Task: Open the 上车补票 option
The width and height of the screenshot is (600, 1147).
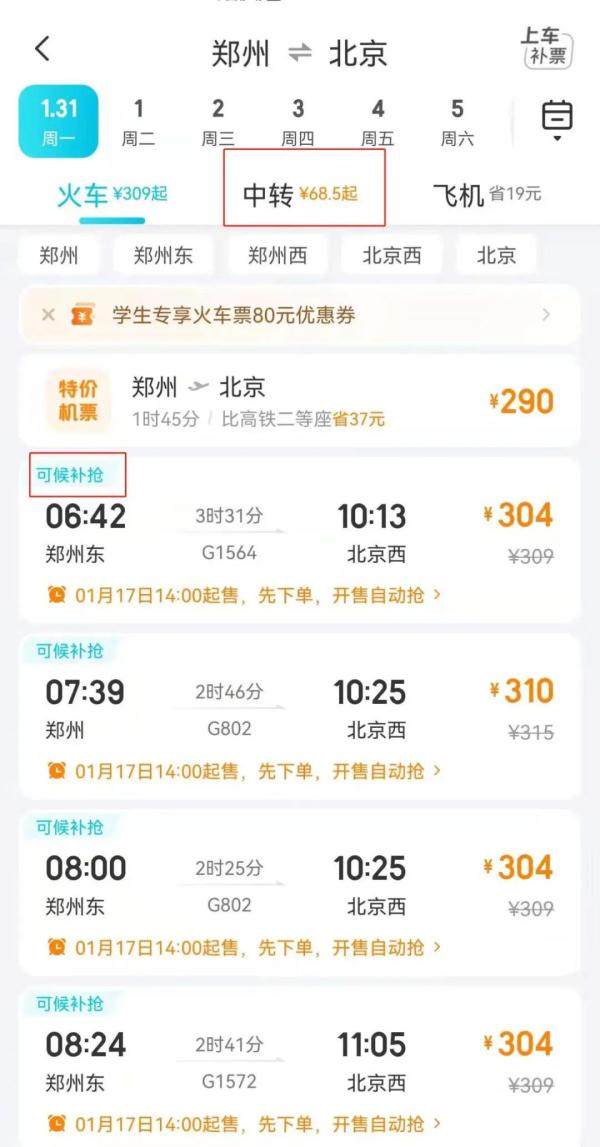Action: pos(547,47)
